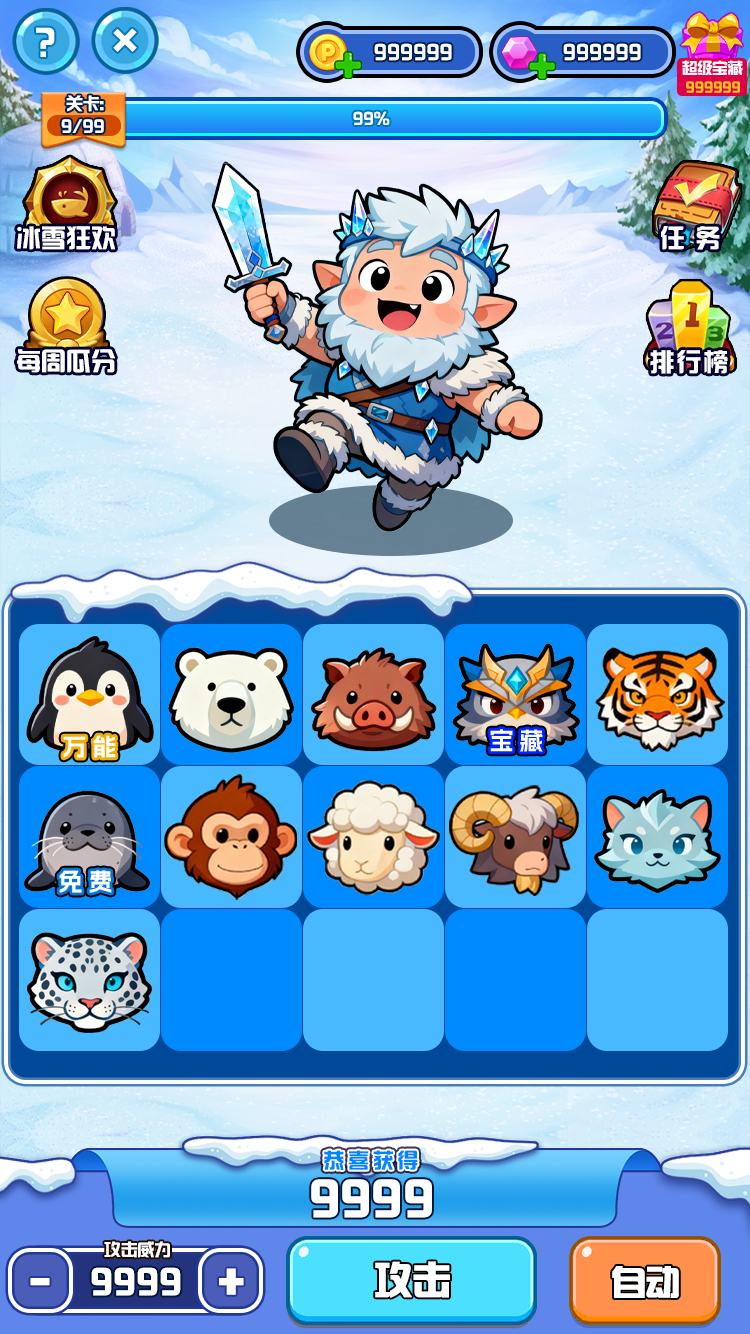Select the penguin 万能 tile
This screenshot has height=1334, width=750.
coord(90,694)
